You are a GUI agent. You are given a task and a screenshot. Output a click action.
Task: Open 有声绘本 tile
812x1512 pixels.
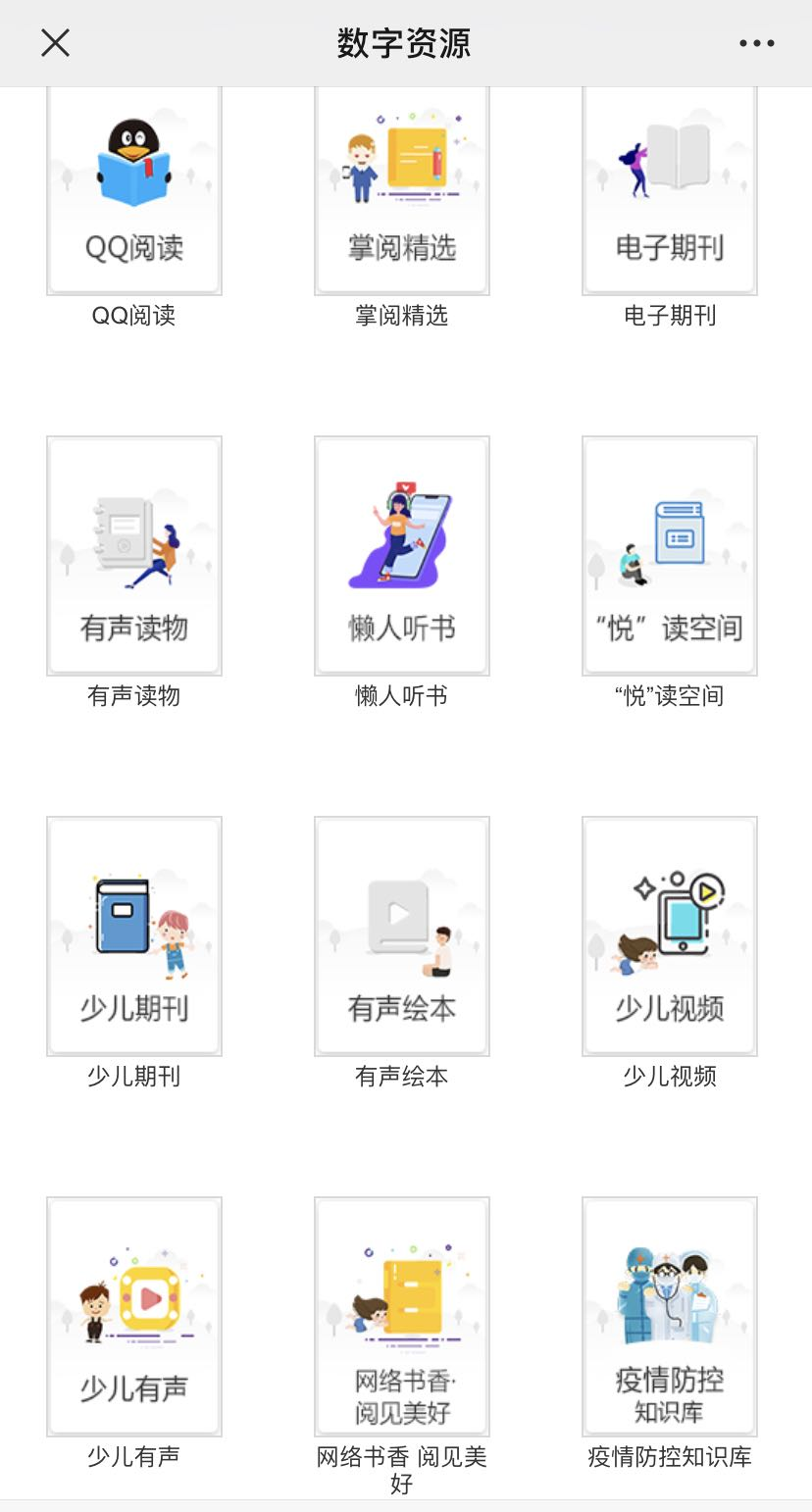[402, 936]
